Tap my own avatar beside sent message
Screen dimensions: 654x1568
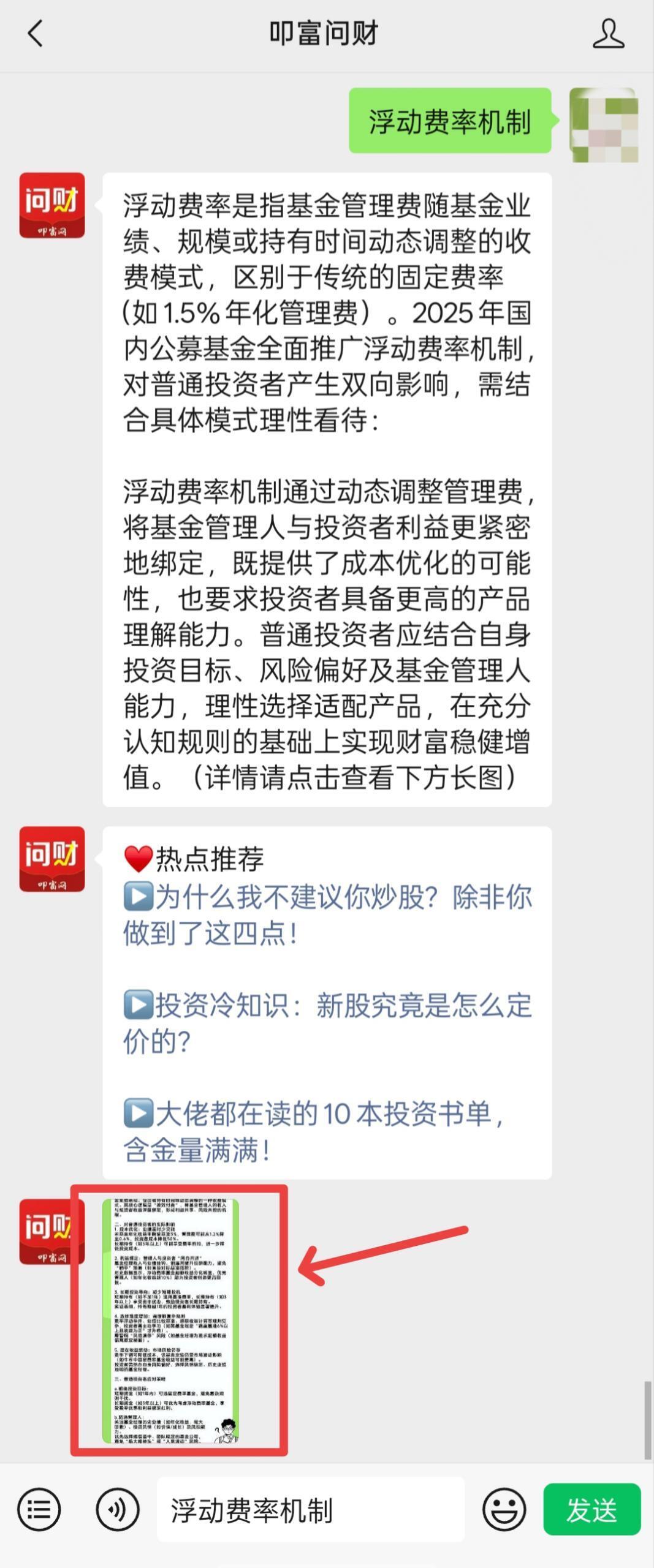pyautogui.click(x=604, y=124)
